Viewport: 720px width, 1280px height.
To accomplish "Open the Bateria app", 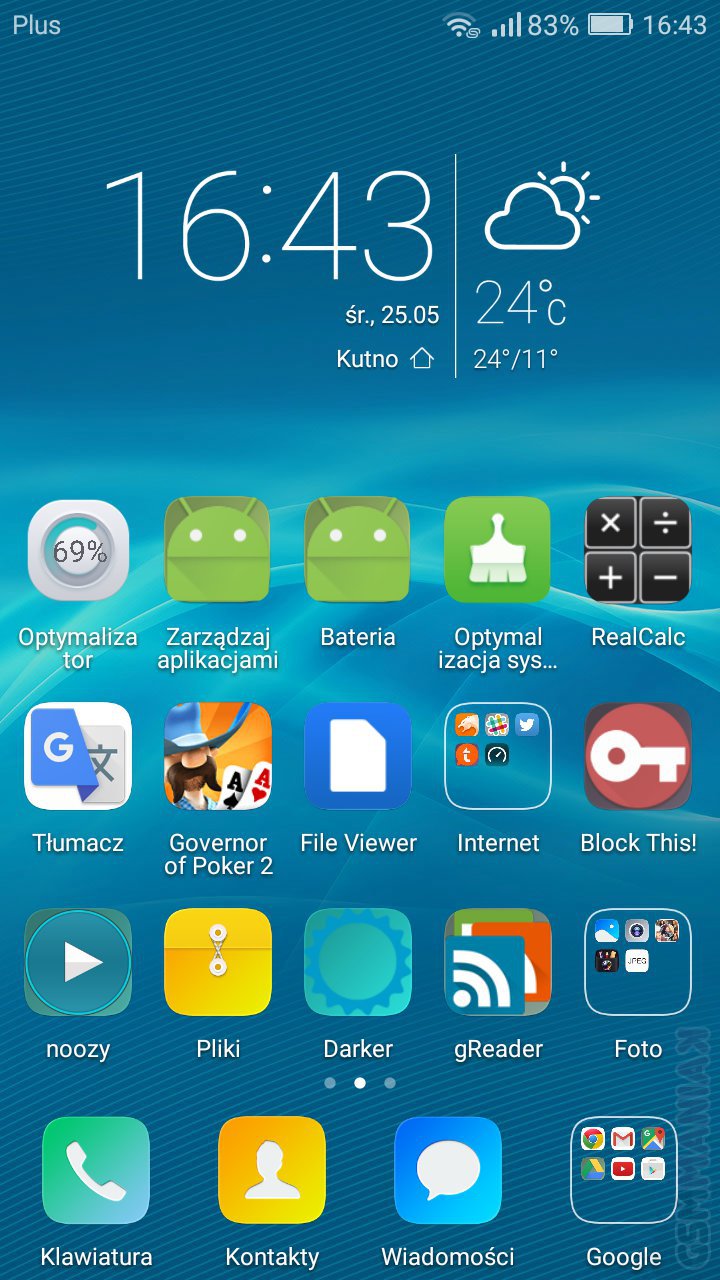I will click(358, 551).
